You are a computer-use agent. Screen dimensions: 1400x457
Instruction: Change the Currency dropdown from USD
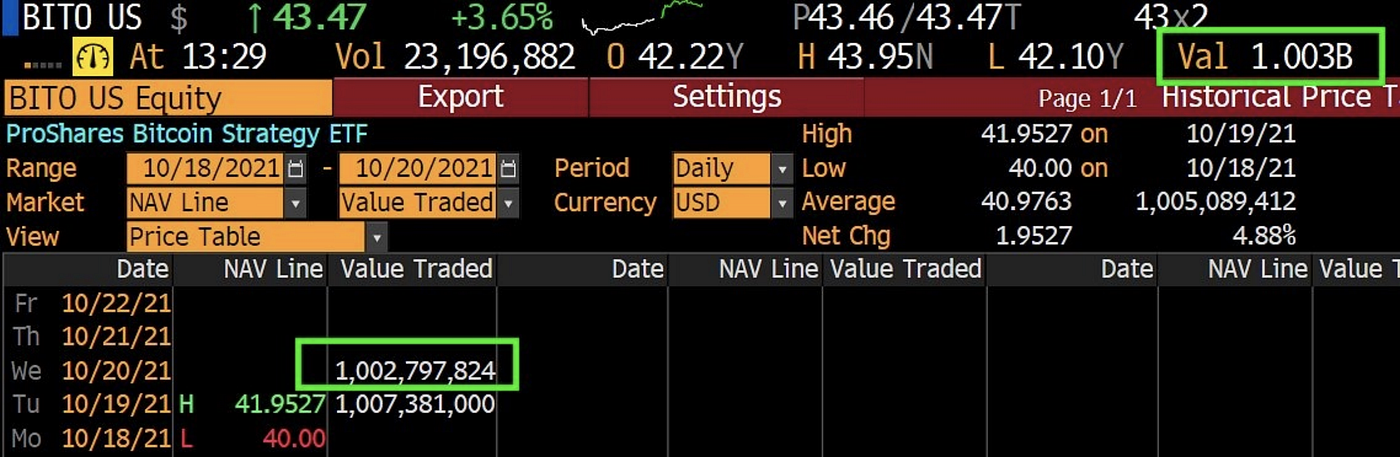tap(781, 203)
